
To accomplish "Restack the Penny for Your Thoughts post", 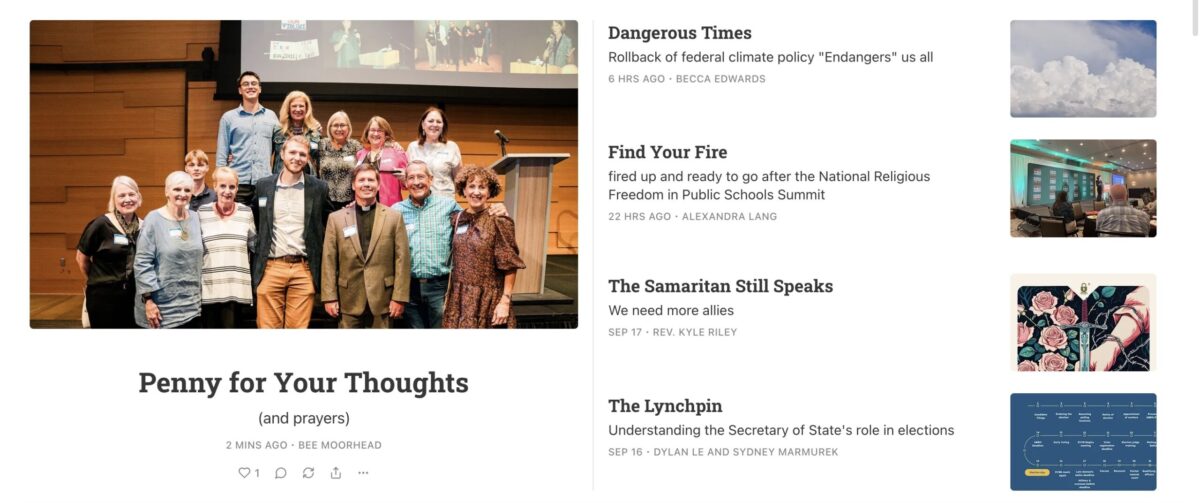I will pyautogui.click(x=308, y=473).
